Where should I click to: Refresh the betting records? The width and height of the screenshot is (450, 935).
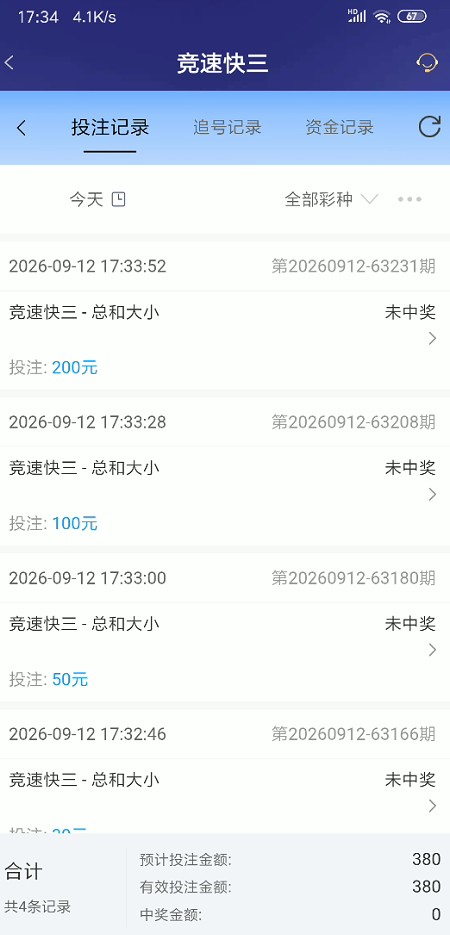click(429, 127)
